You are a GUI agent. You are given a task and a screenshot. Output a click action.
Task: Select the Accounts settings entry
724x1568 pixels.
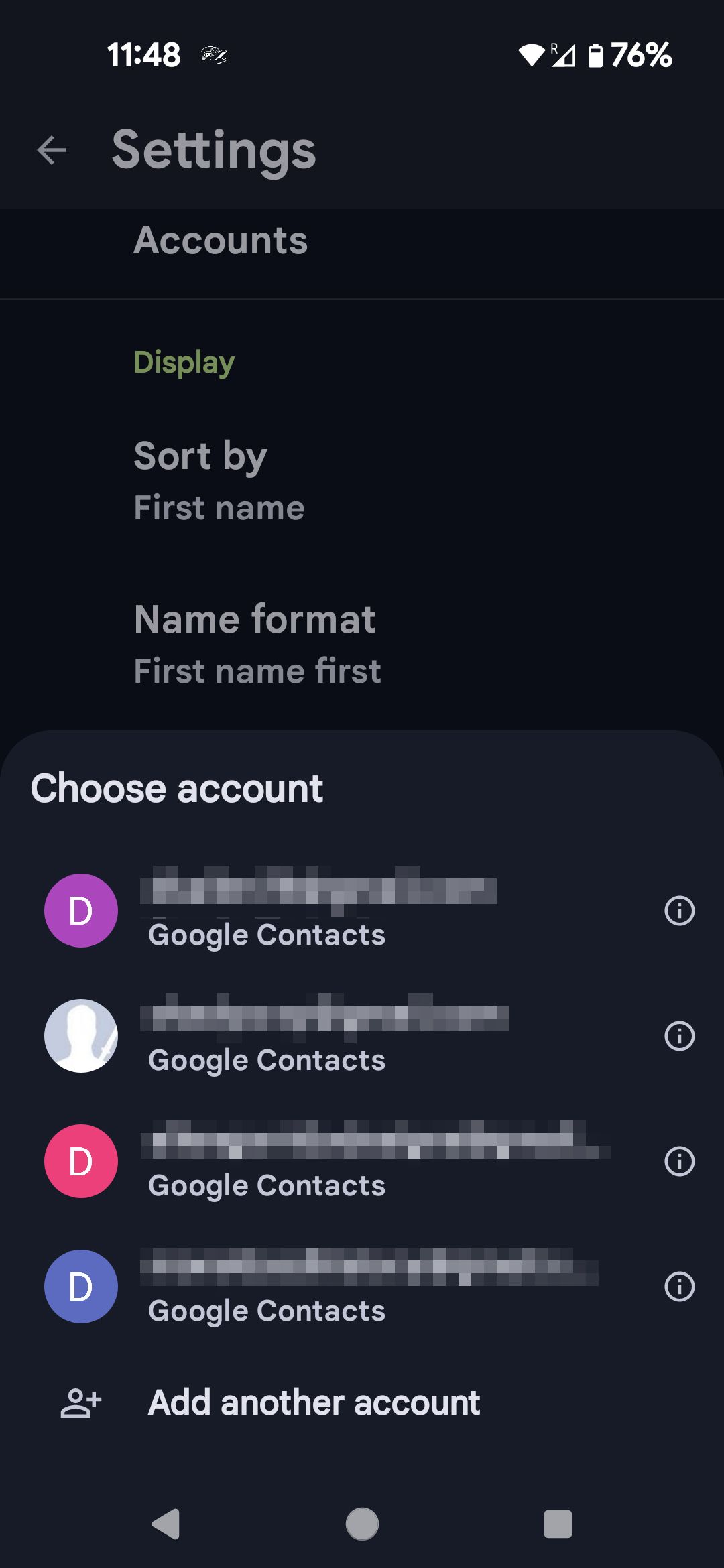click(221, 241)
